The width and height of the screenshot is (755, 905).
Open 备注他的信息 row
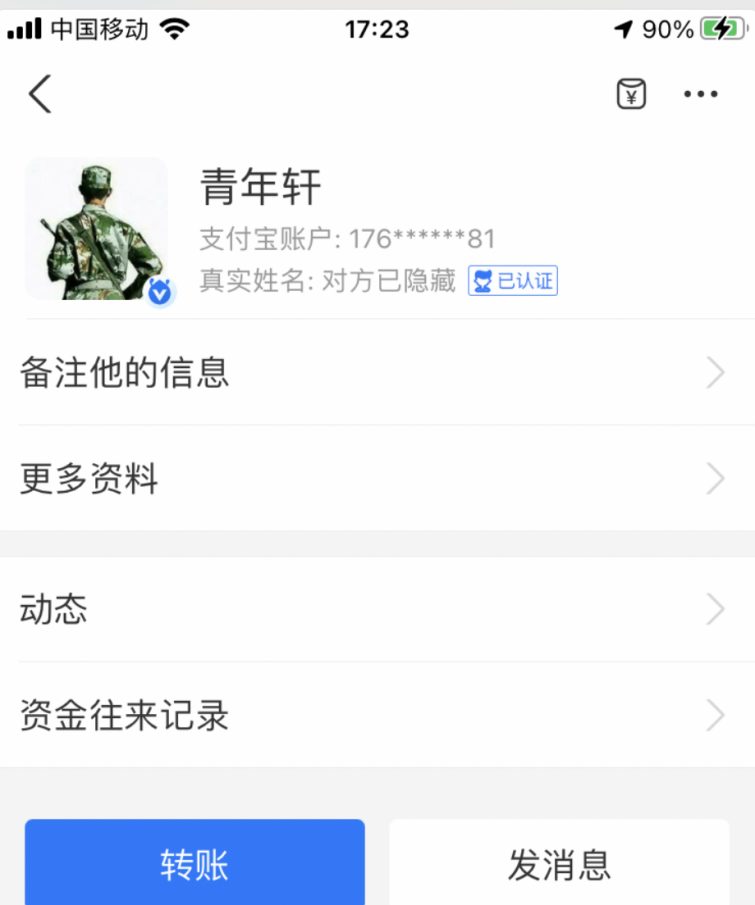(x=377, y=373)
